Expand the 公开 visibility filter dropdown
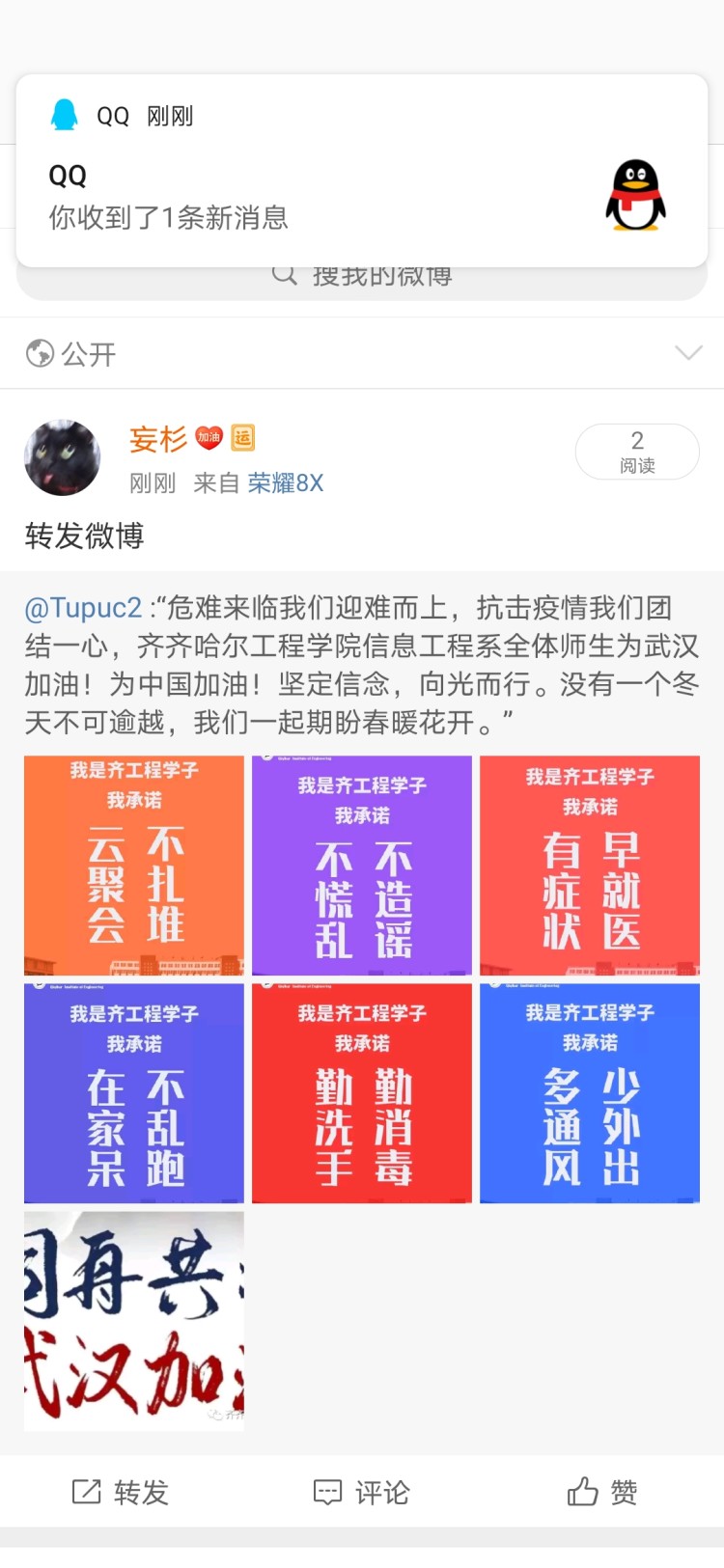Image resolution: width=724 pixels, height=1568 pixels. [x=687, y=353]
